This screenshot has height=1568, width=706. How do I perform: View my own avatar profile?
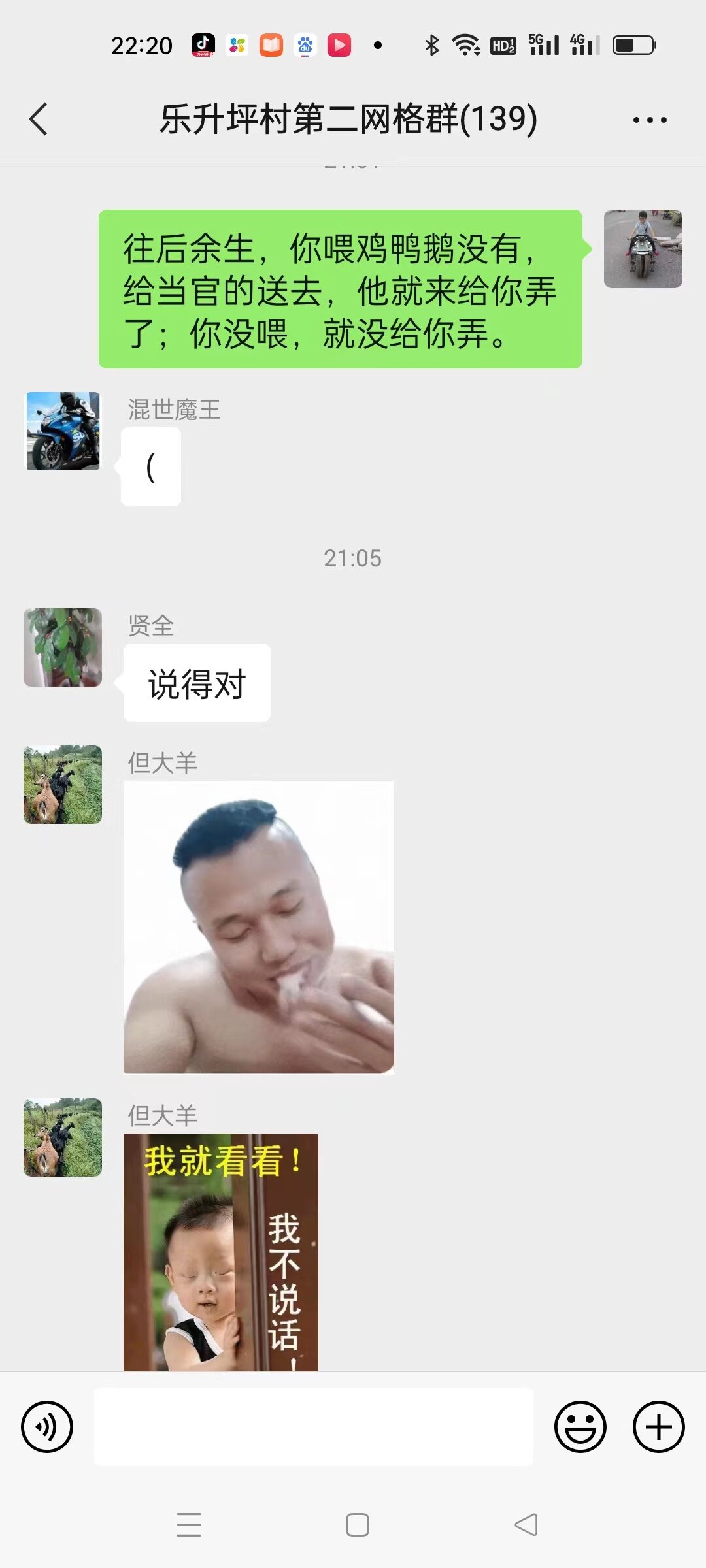[x=643, y=249]
